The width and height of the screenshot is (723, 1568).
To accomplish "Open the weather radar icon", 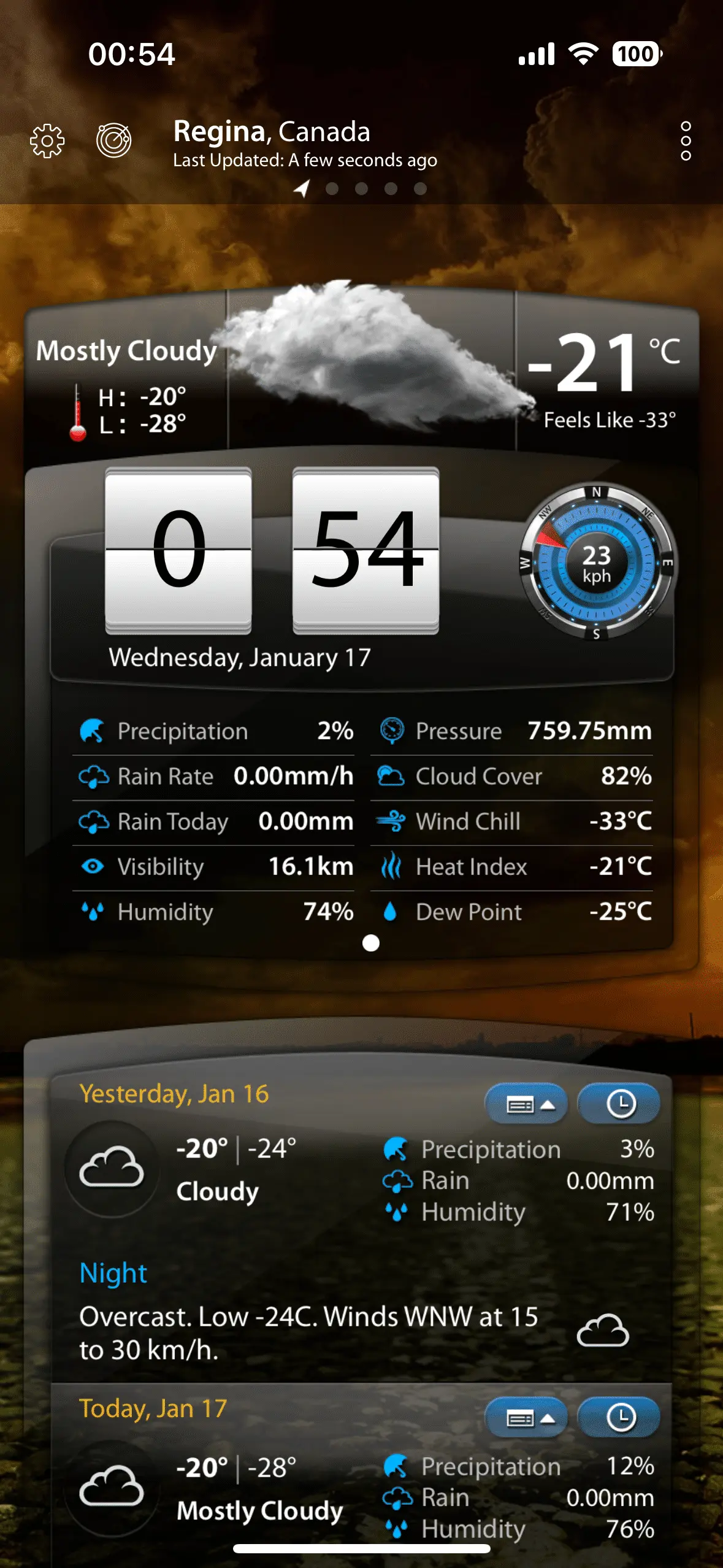I will tap(114, 140).
